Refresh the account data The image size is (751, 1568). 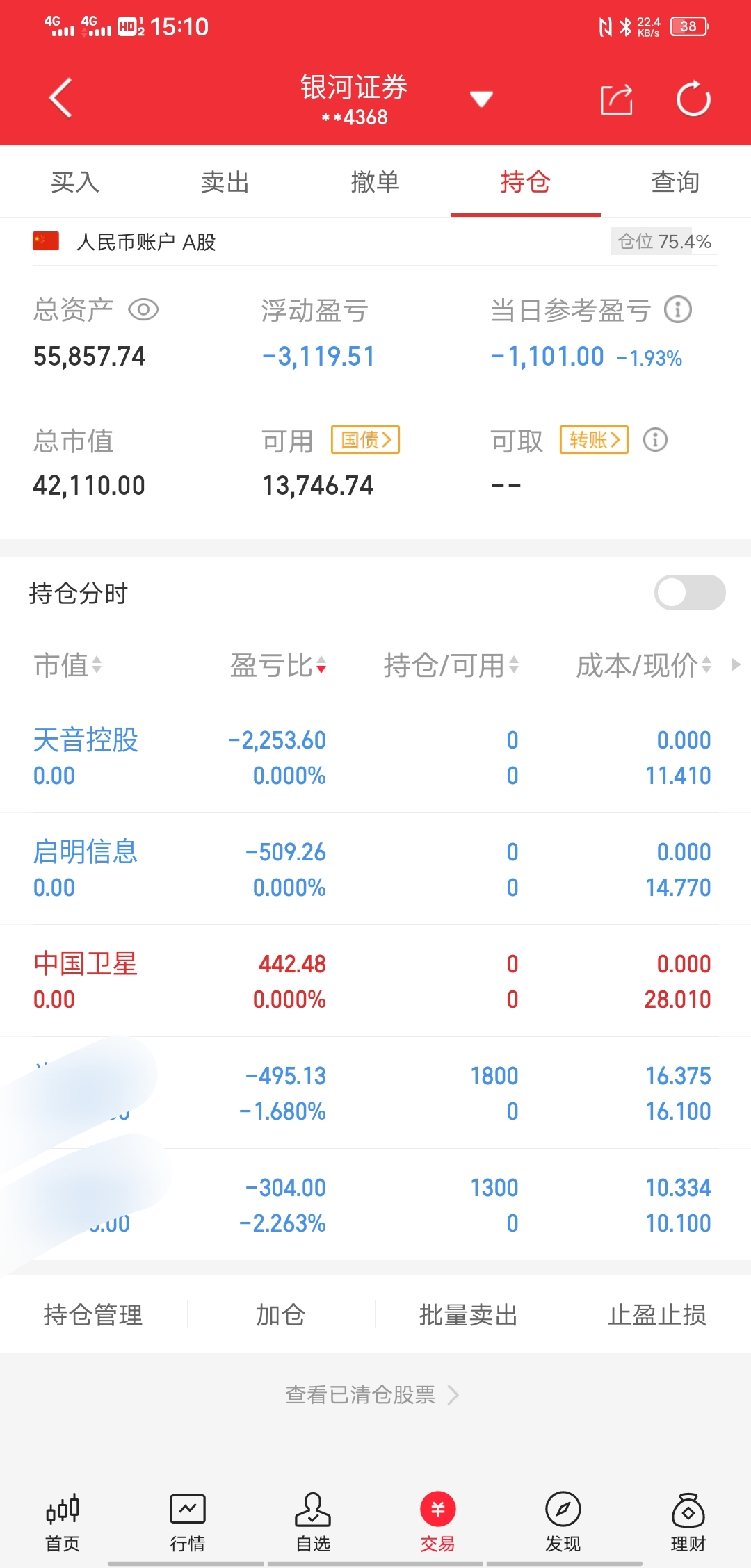(693, 99)
